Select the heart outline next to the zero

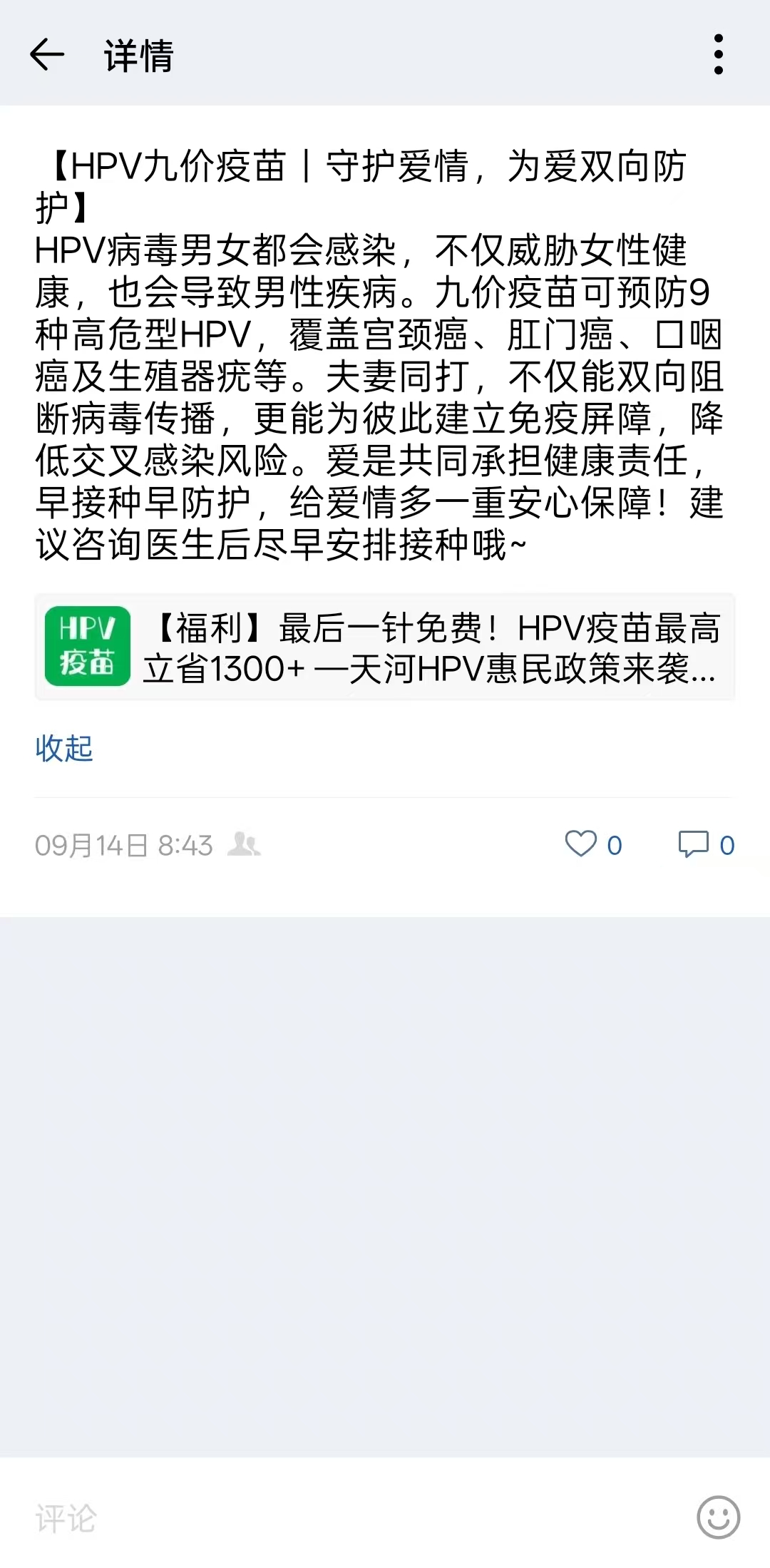[583, 845]
